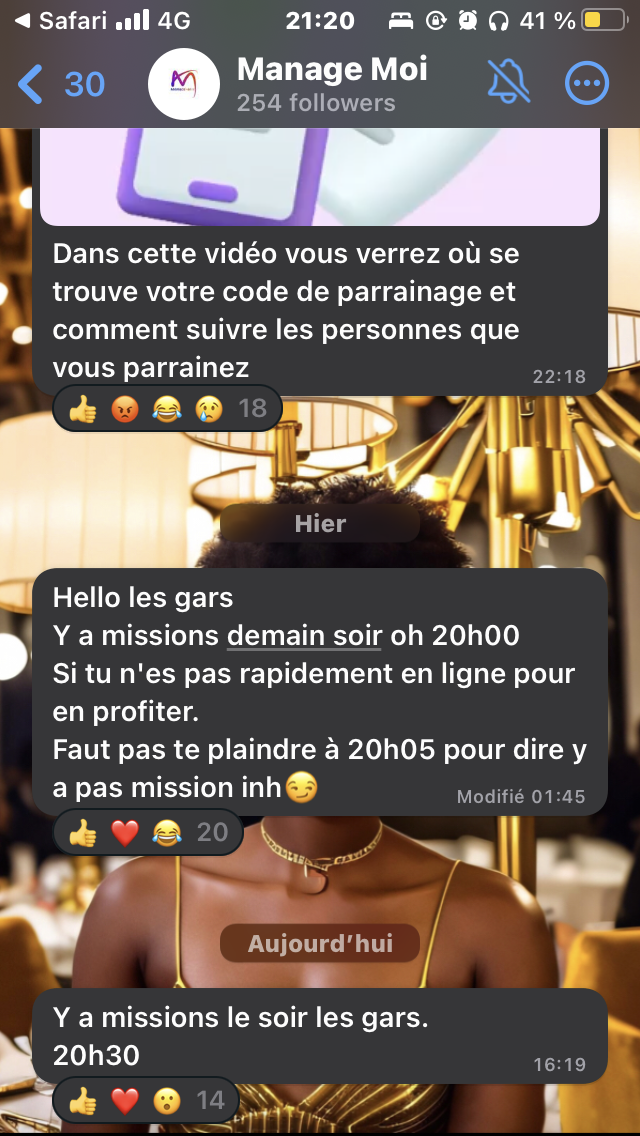Open reactions on the parrainage video post
The height and width of the screenshot is (1136, 640).
[x=167, y=408]
